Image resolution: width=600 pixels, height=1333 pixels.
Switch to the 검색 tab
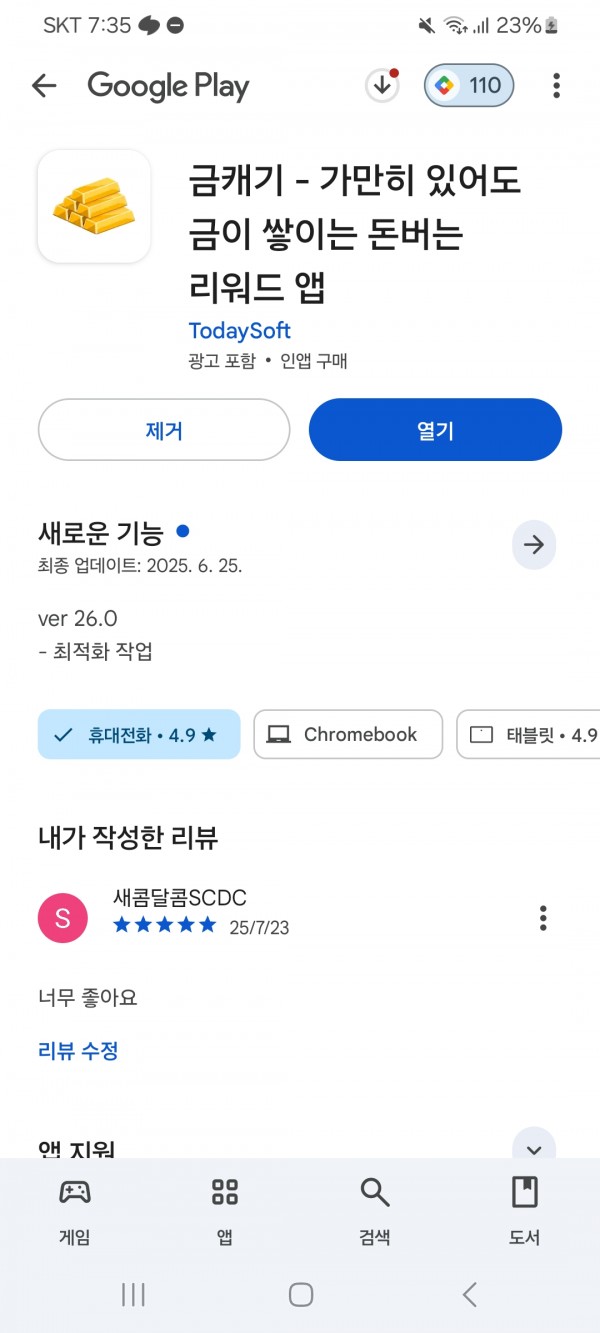[x=375, y=1210]
